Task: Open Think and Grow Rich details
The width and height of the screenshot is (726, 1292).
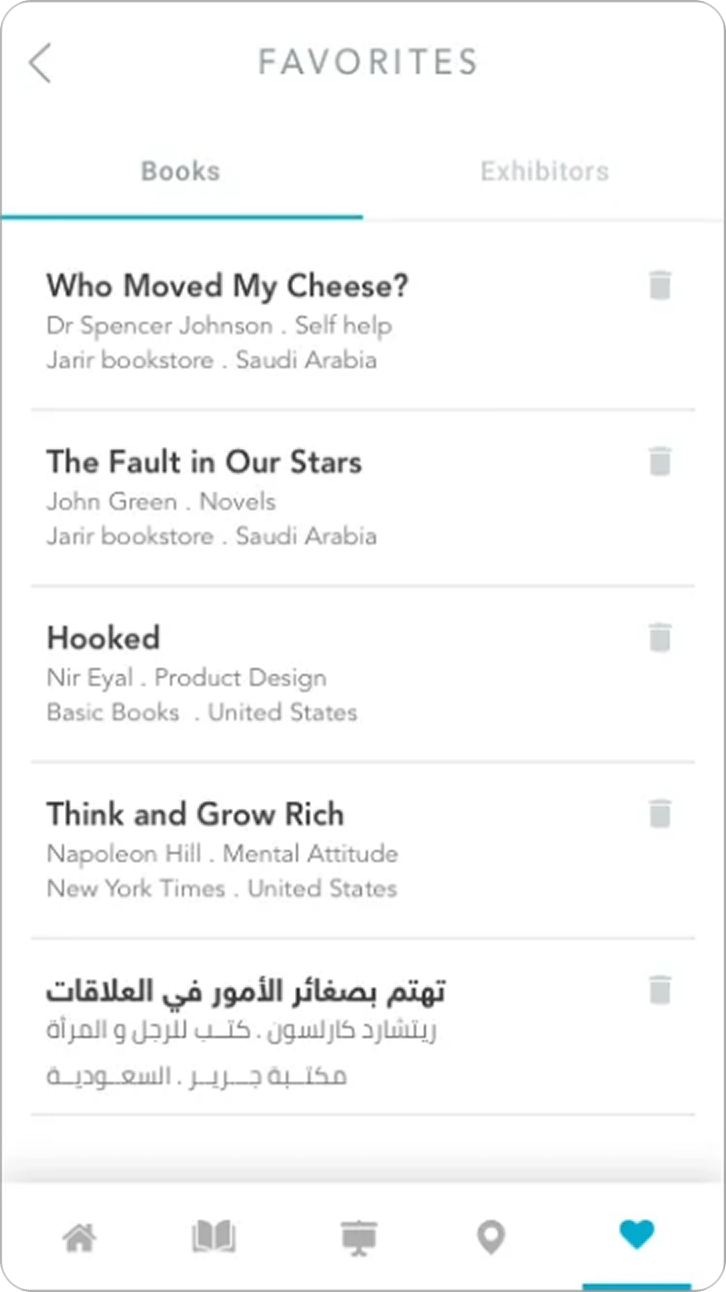Action: click(x=195, y=815)
